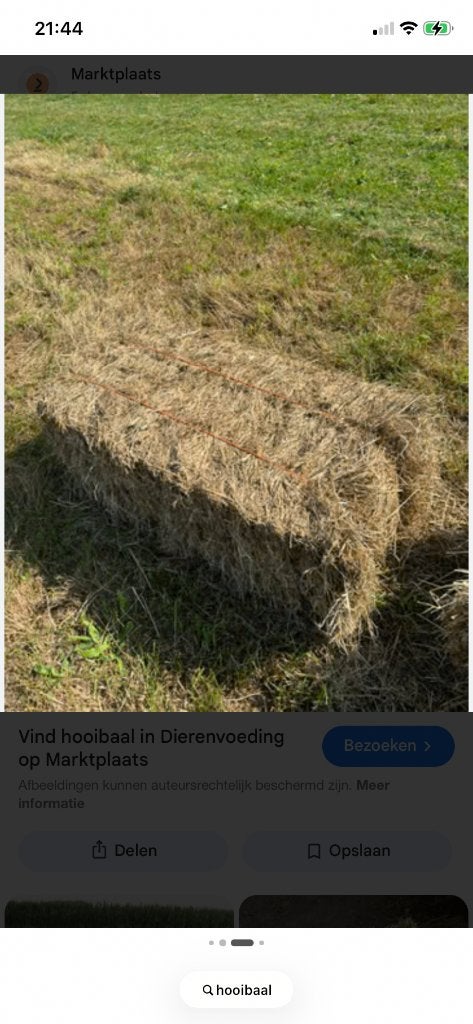Open the Marktplaats listing title link
The height and width of the screenshot is (1024, 473).
[x=152, y=748]
